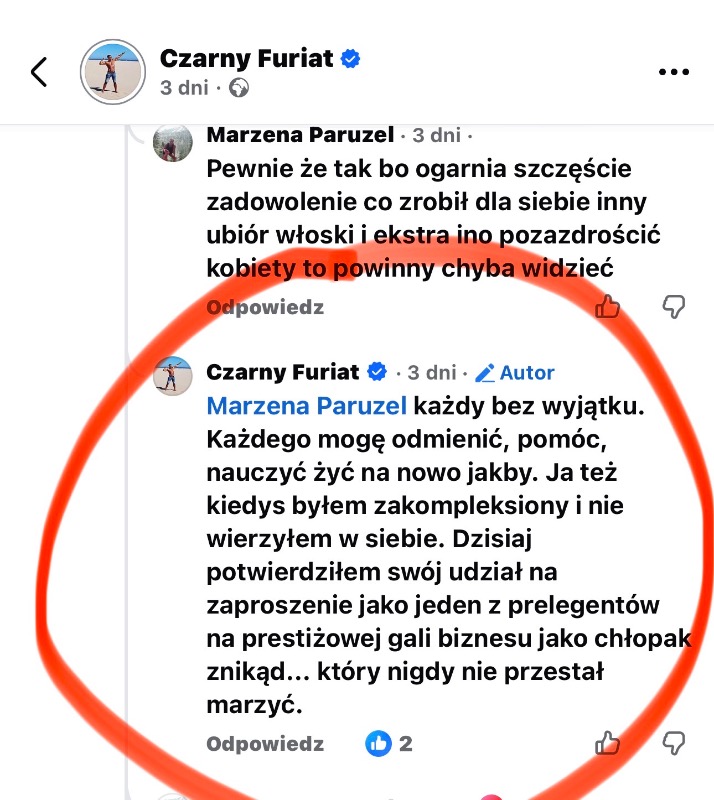Dislike Marzena Paruzel's comment with thumbs down

pos(675,306)
